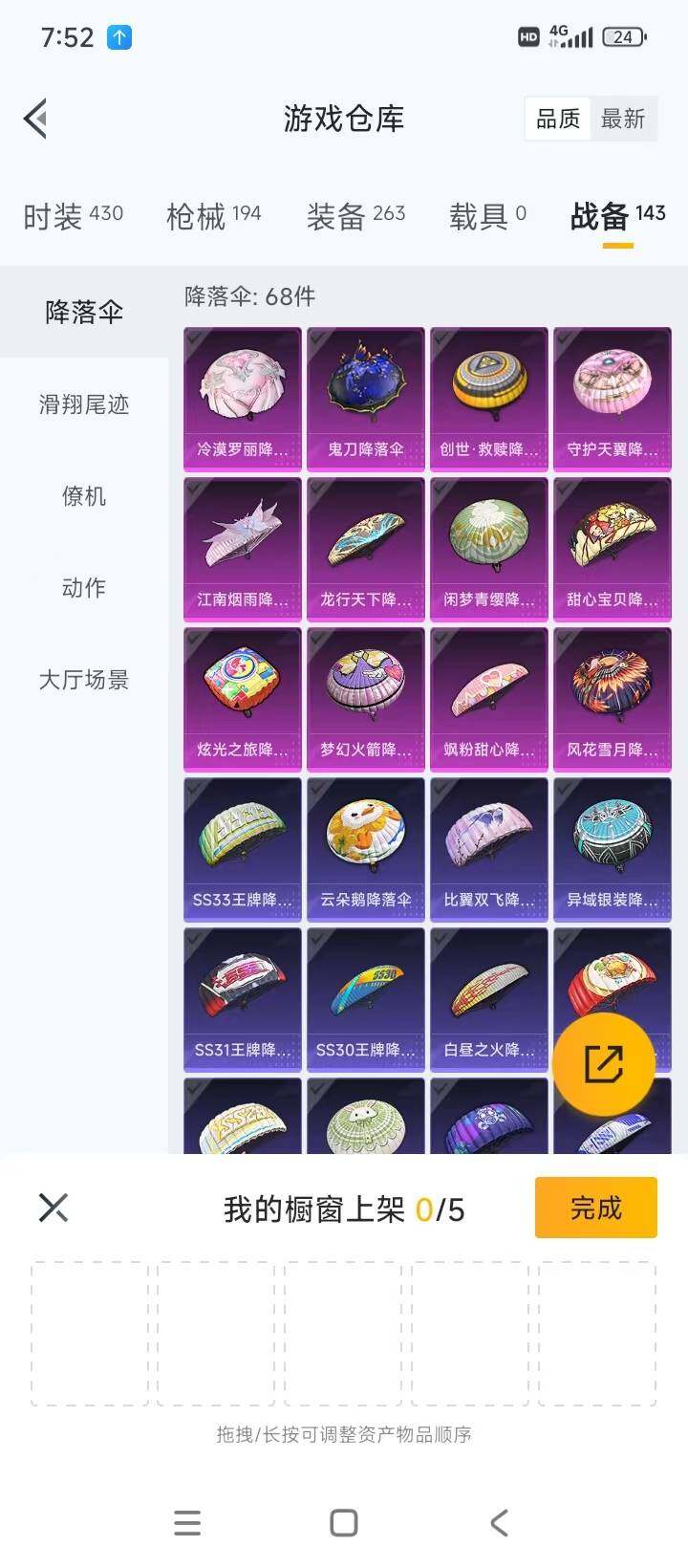Switch sorting to 品质 quality mode

pos(559,118)
